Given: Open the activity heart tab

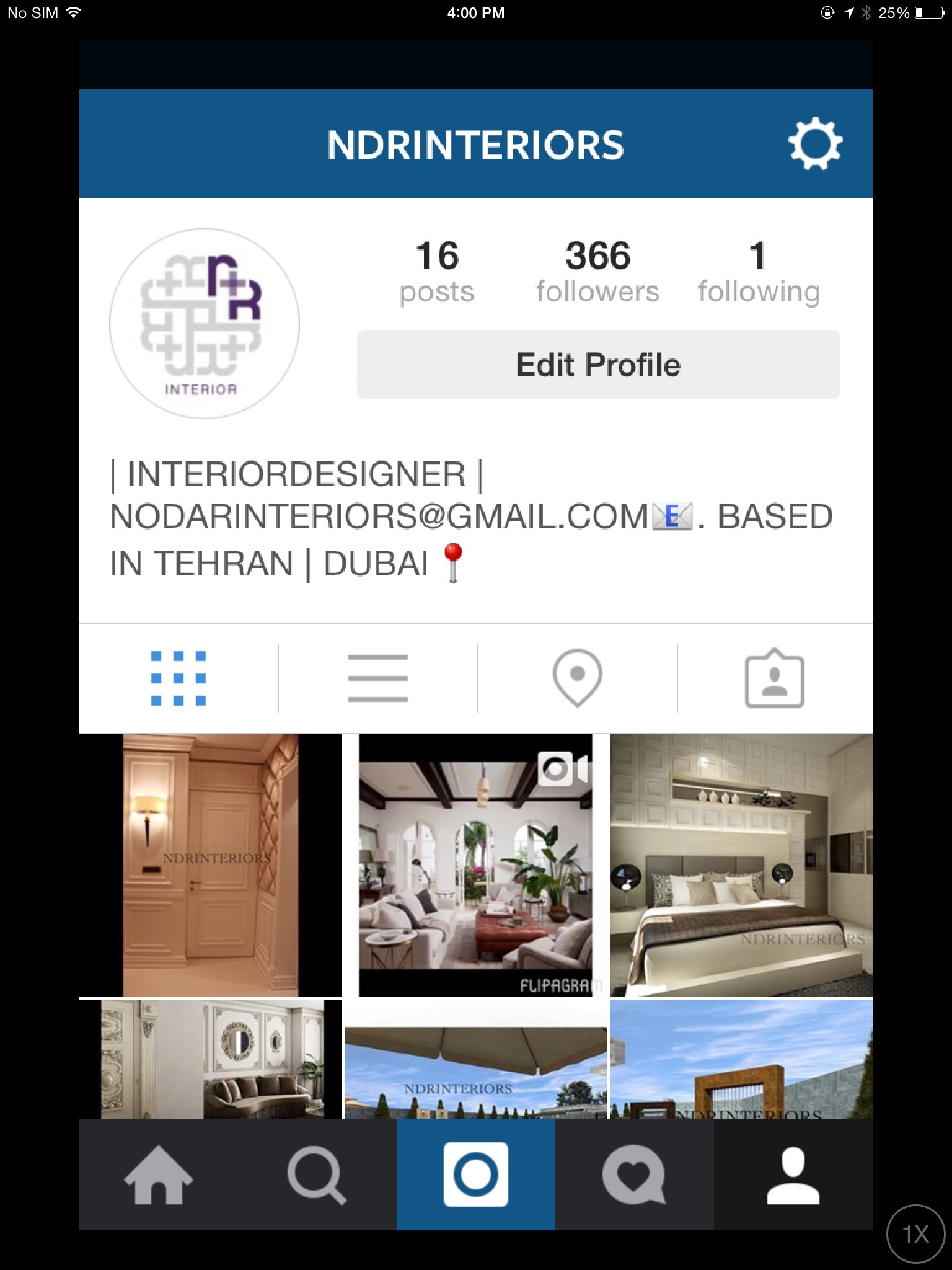Looking at the screenshot, I should point(633,1175).
